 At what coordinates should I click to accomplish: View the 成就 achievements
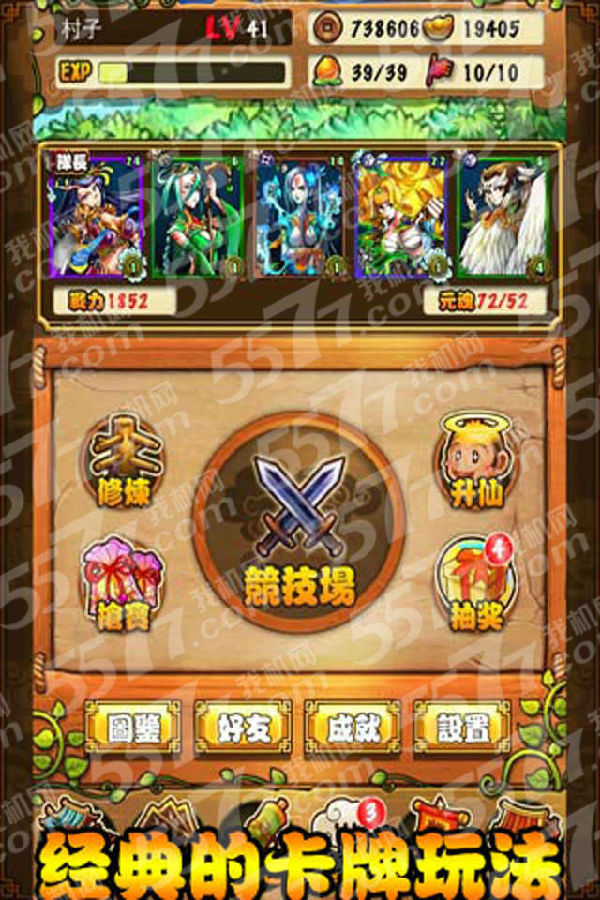[353, 728]
